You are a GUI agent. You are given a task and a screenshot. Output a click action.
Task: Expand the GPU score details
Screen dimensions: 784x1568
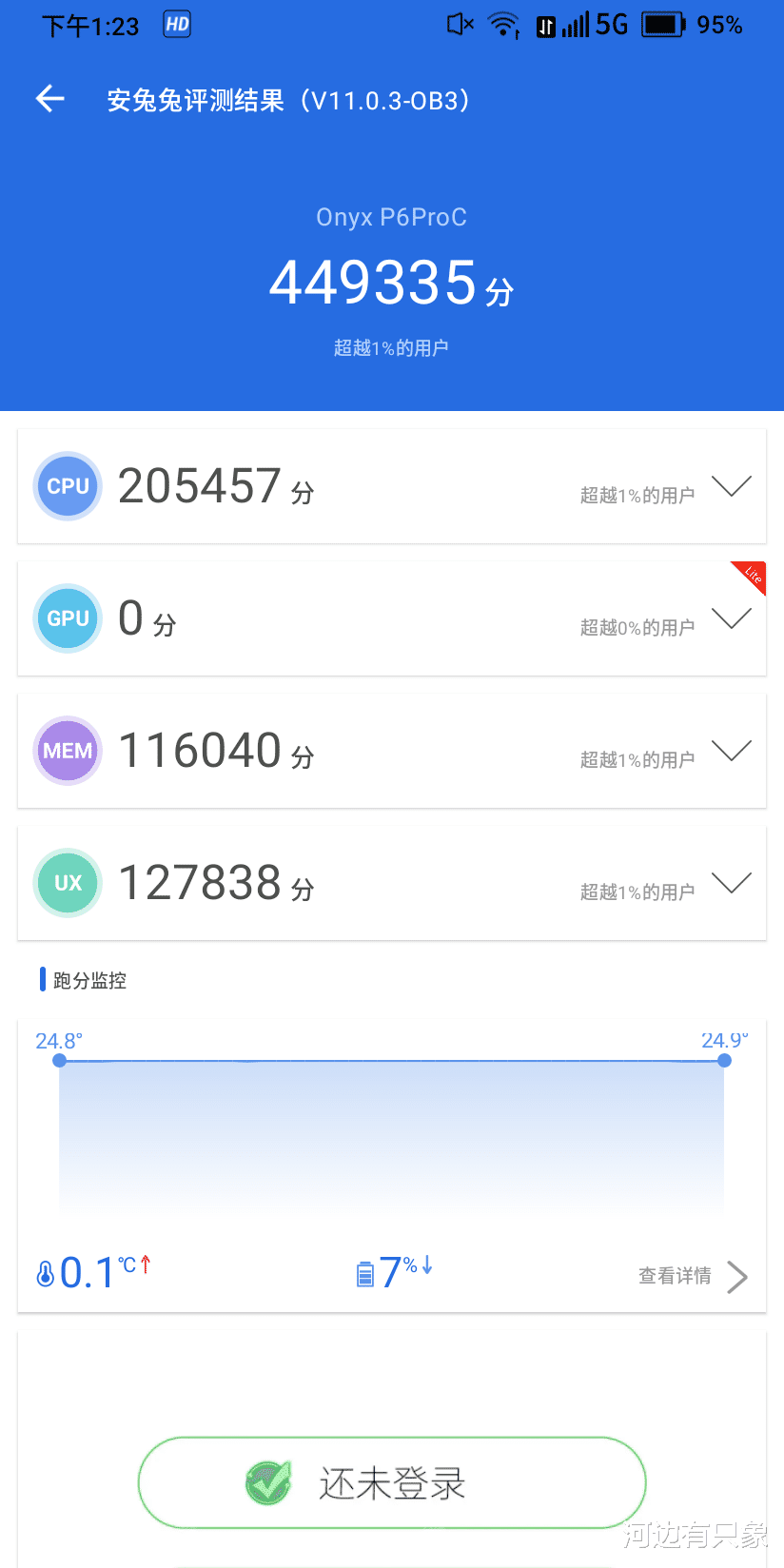731,618
